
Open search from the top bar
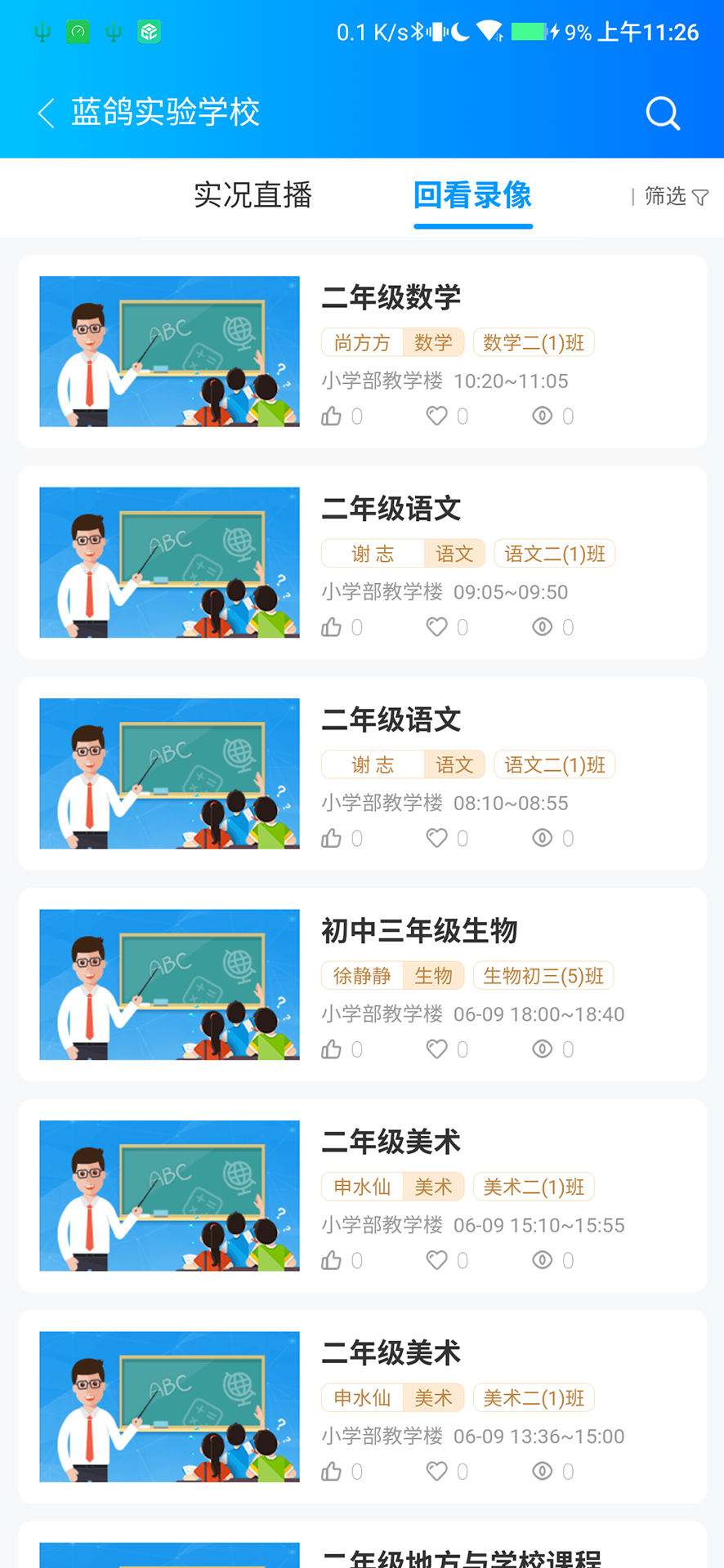pos(662,113)
